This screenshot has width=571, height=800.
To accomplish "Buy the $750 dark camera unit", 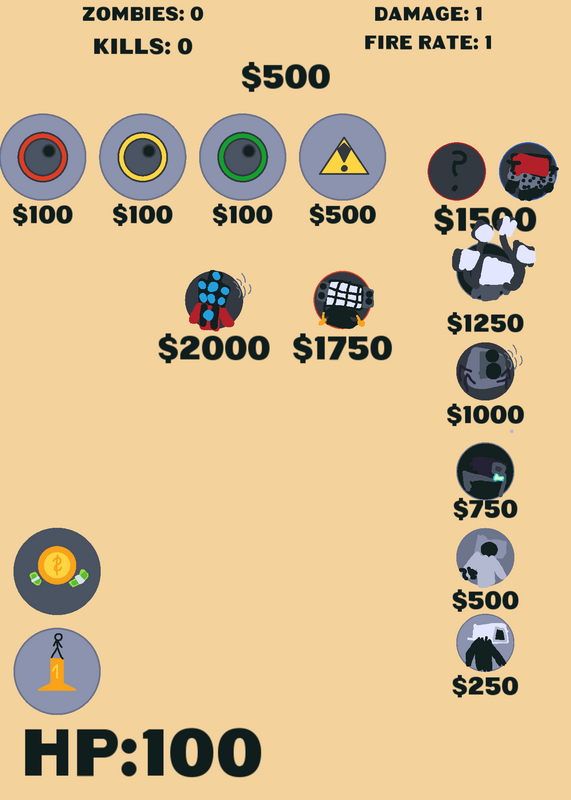I will pos(485,471).
